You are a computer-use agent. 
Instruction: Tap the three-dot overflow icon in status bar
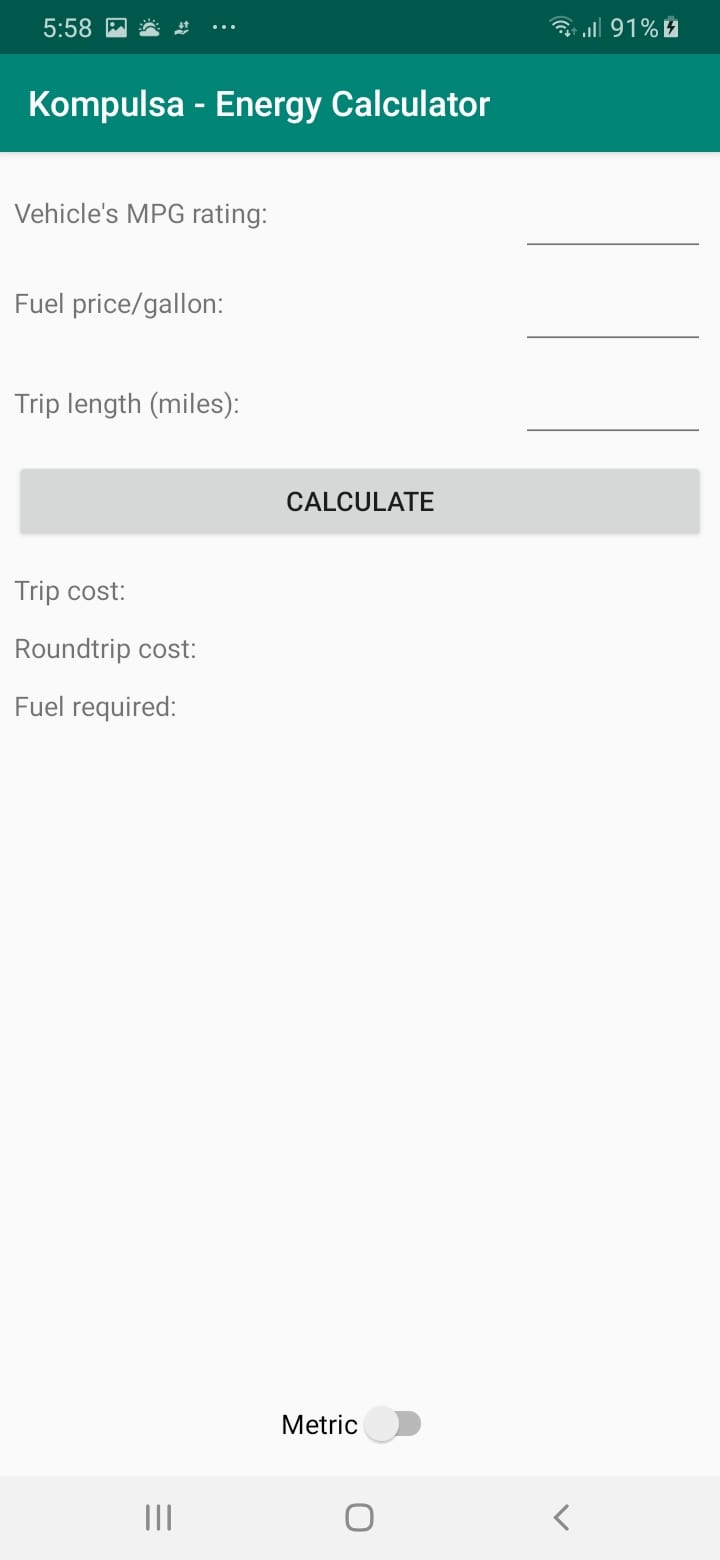(222, 27)
